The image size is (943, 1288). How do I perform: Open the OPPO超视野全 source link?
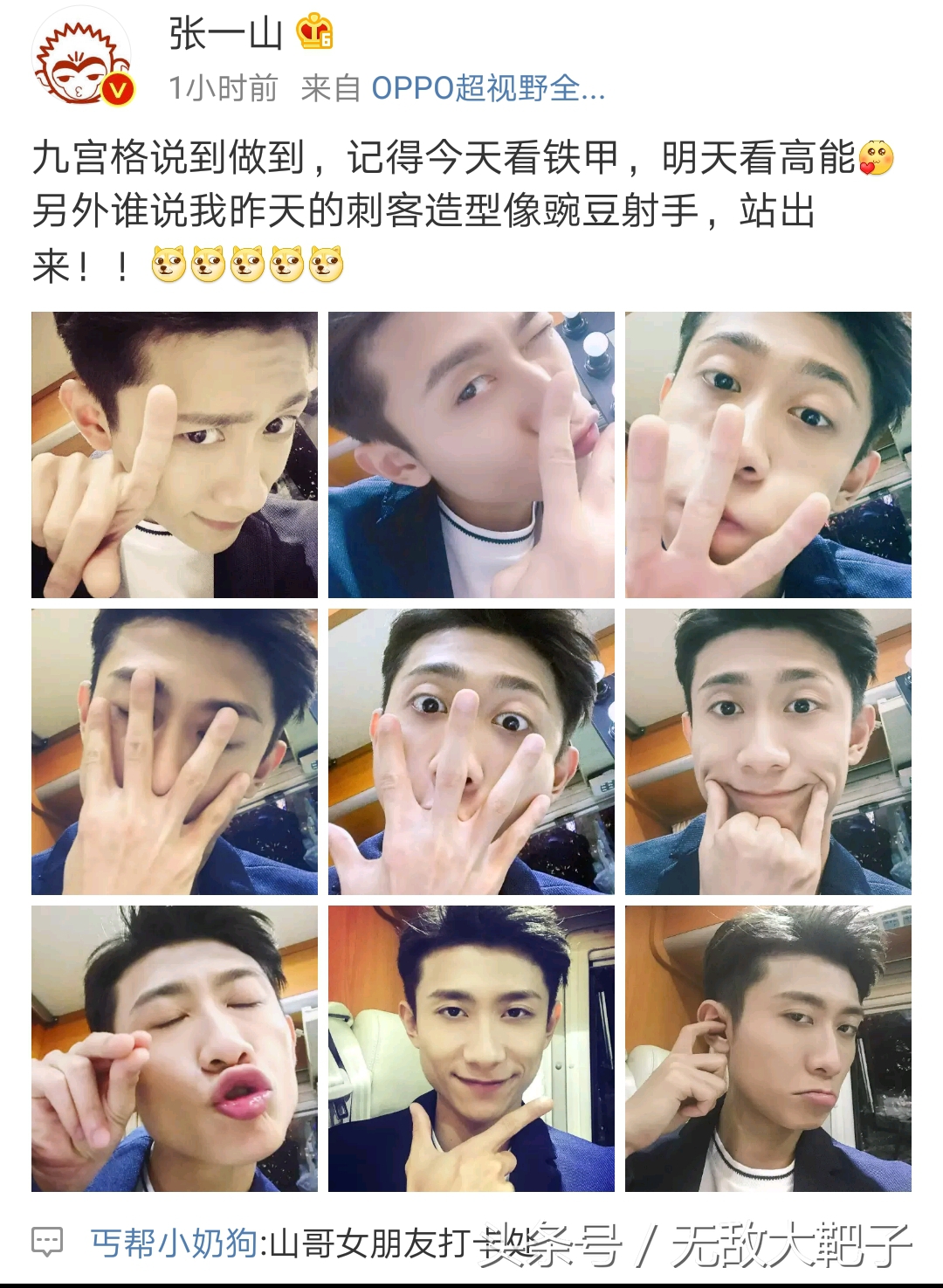tap(487, 86)
